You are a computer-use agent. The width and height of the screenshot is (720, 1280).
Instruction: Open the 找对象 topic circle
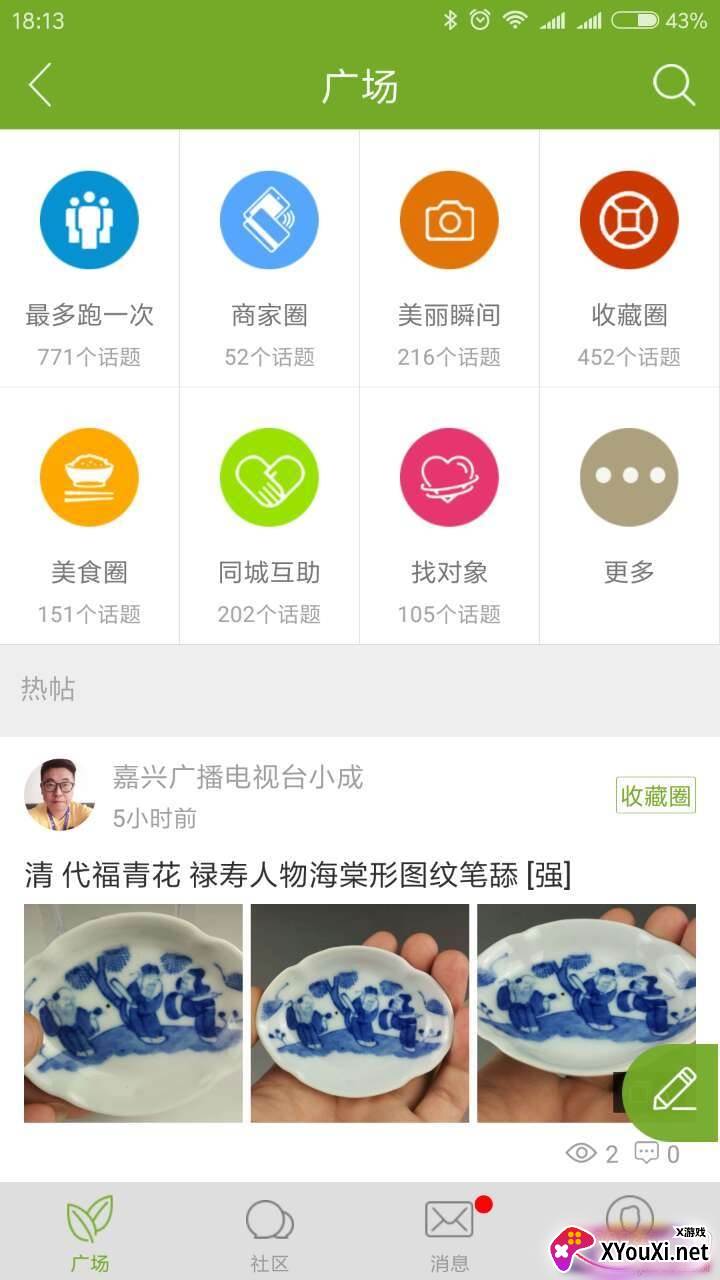point(449,477)
